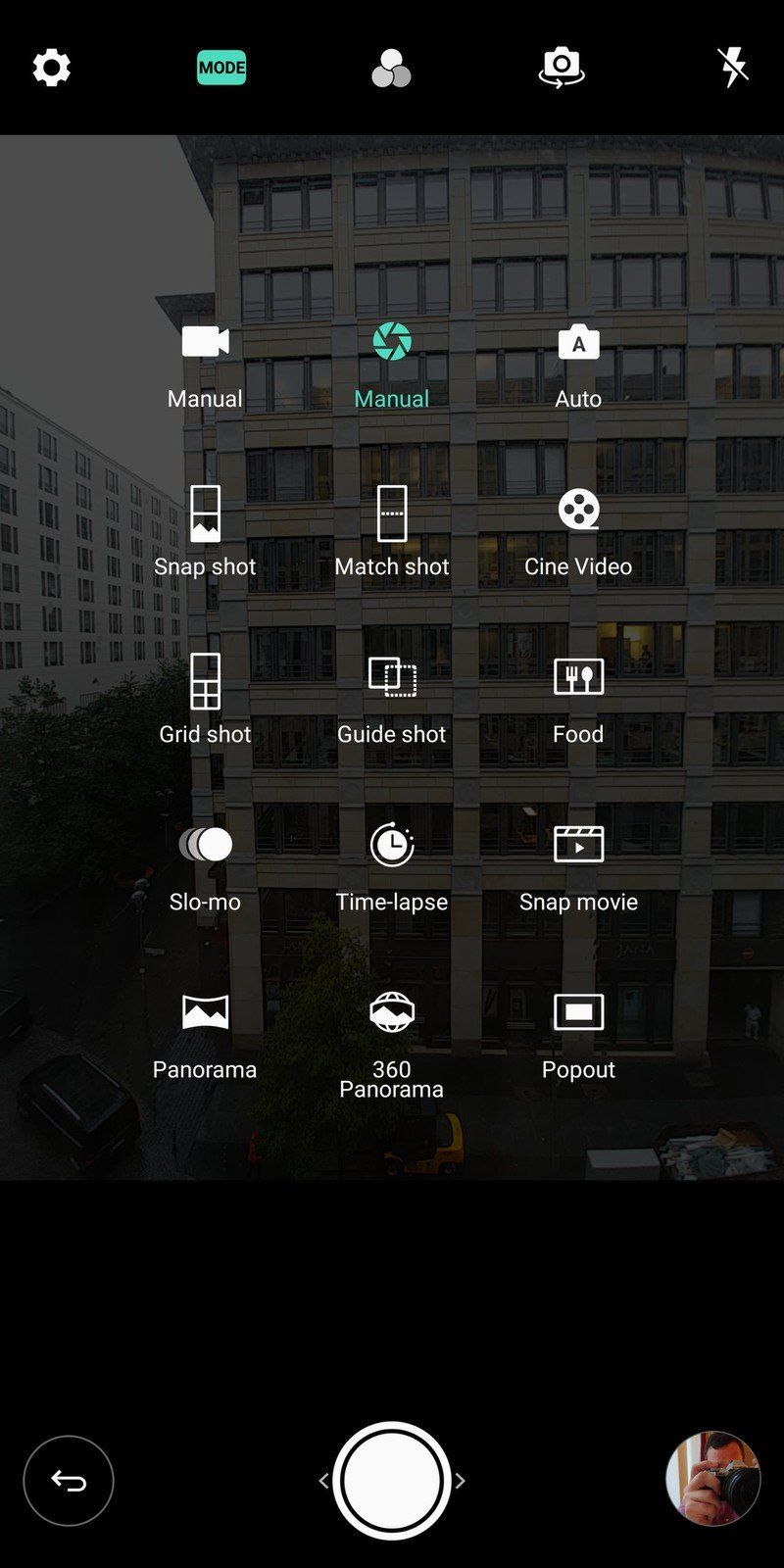Image resolution: width=784 pixels, height=1568 pixels.
Task: Select Manual video mode
Action: (x=205, y=365)
